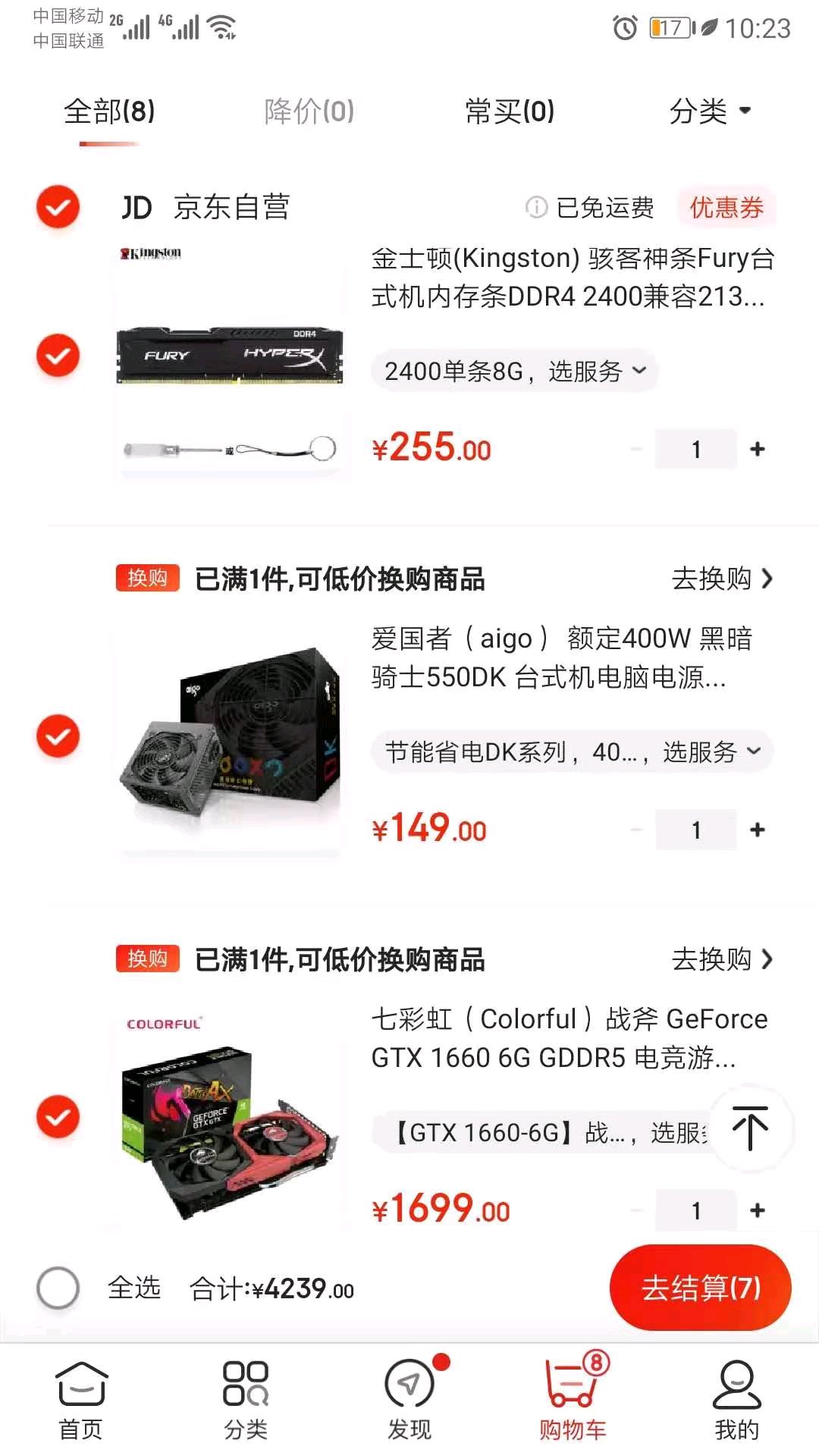Increase quantity of aigo power supply
The image size is (819, 1456).
pyautogui.click(x=757, y=830)
